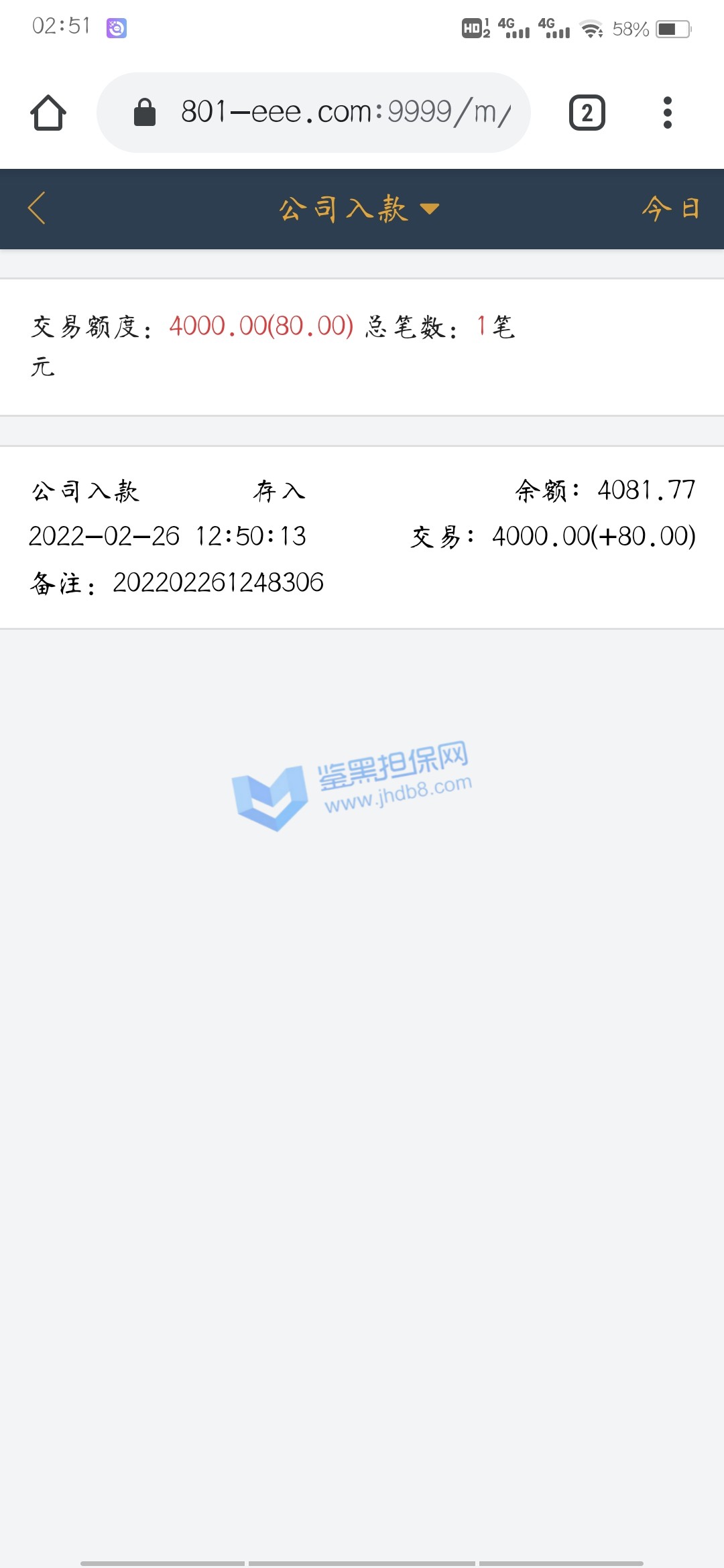Open the browser tab switcher
724x1568 pixels.
pyautogui.click(x=587, y=113)
